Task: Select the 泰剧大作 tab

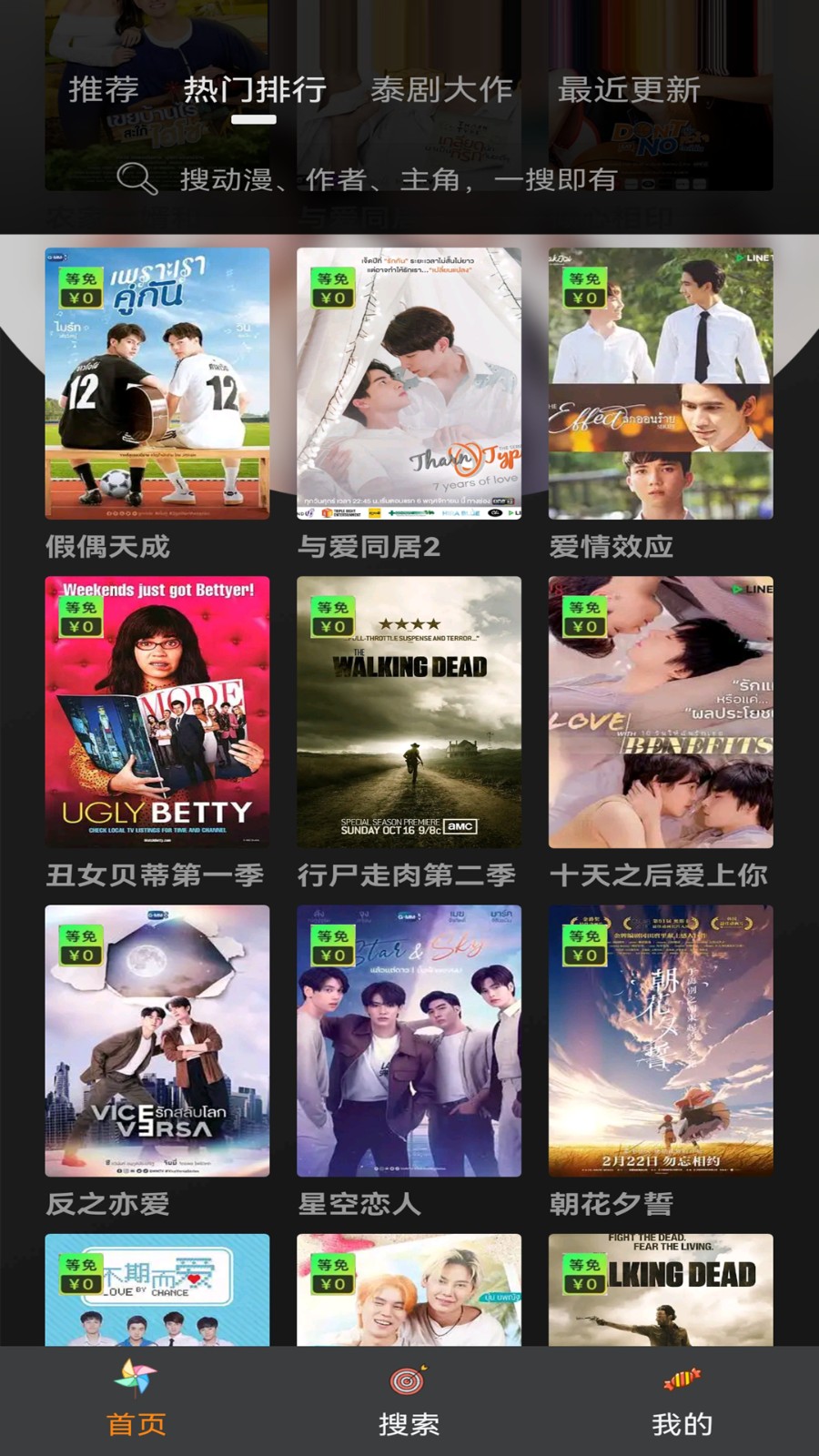Action: click(x=441, y=90)
